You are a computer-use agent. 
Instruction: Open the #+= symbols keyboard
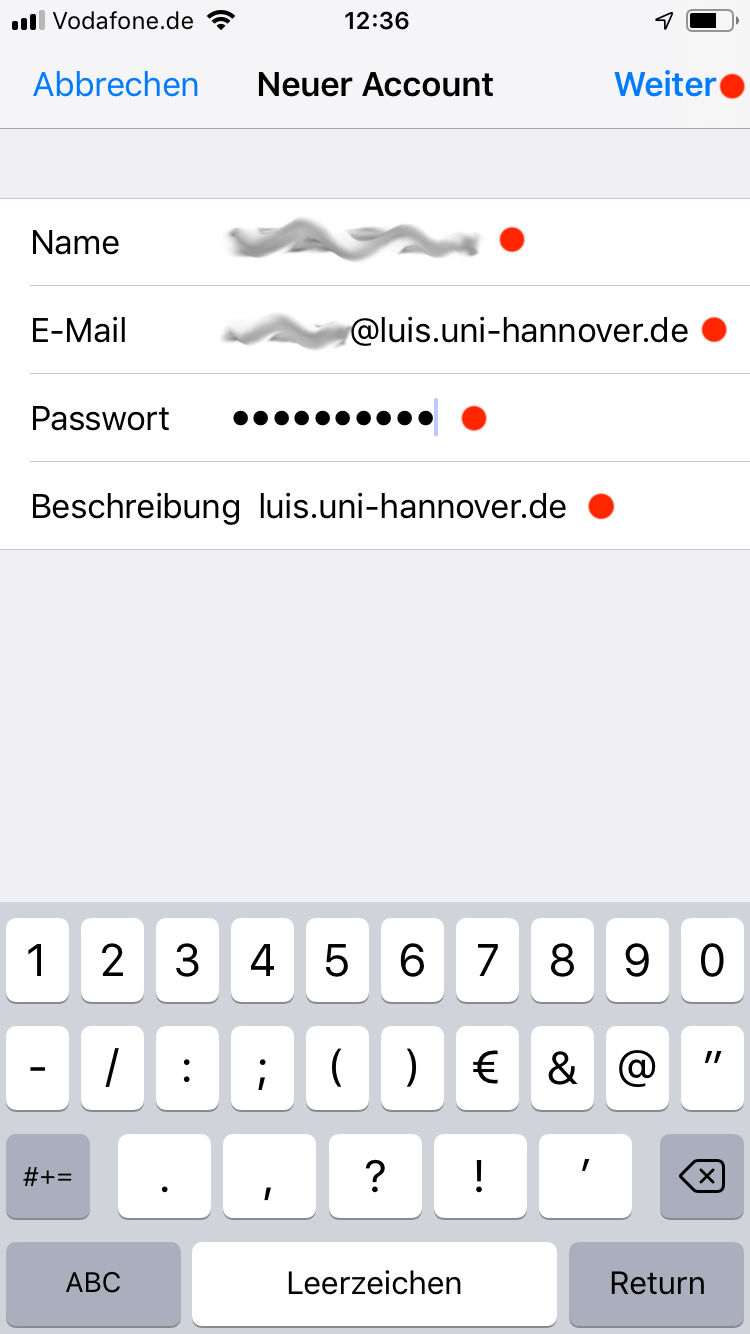tap(48, 1176)
